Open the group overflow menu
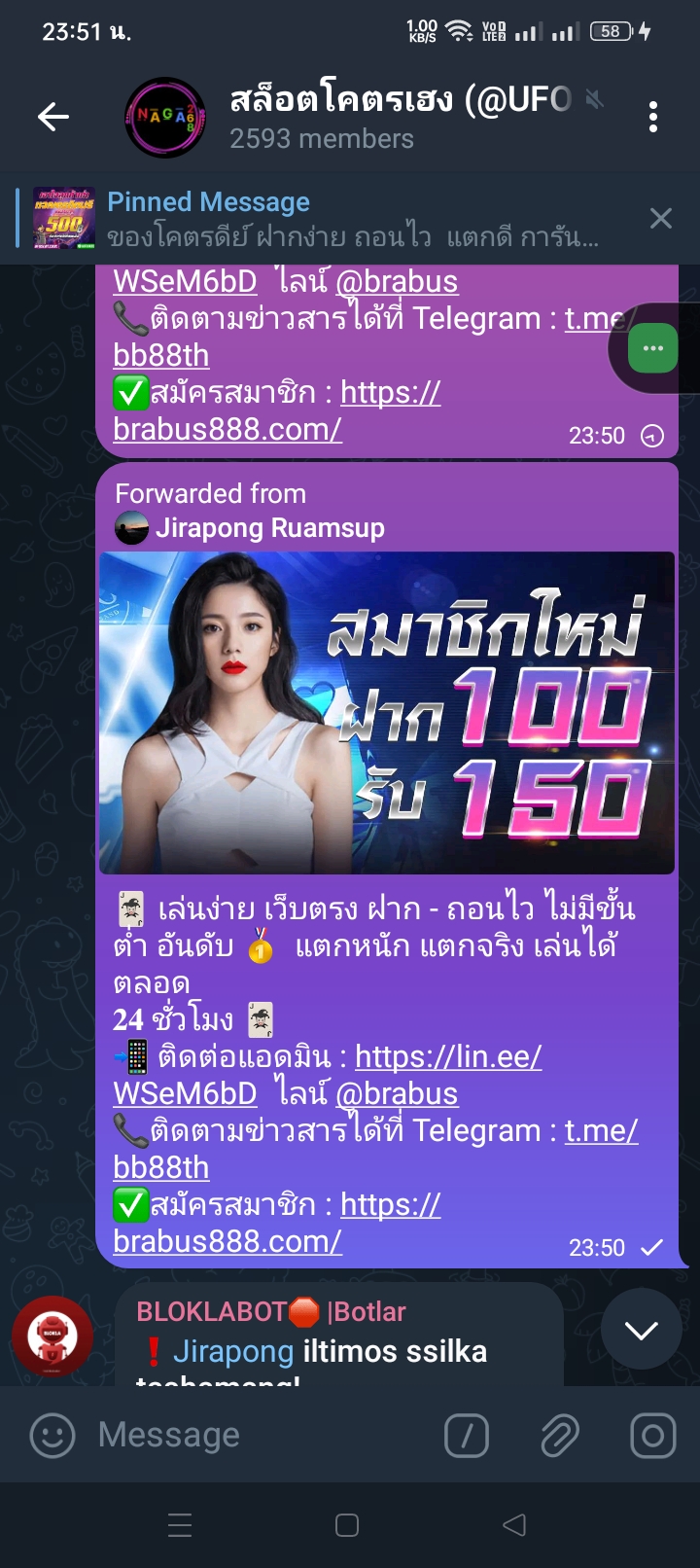The height and width of the screenshot is (1568, 700). (x=653, y=117)
